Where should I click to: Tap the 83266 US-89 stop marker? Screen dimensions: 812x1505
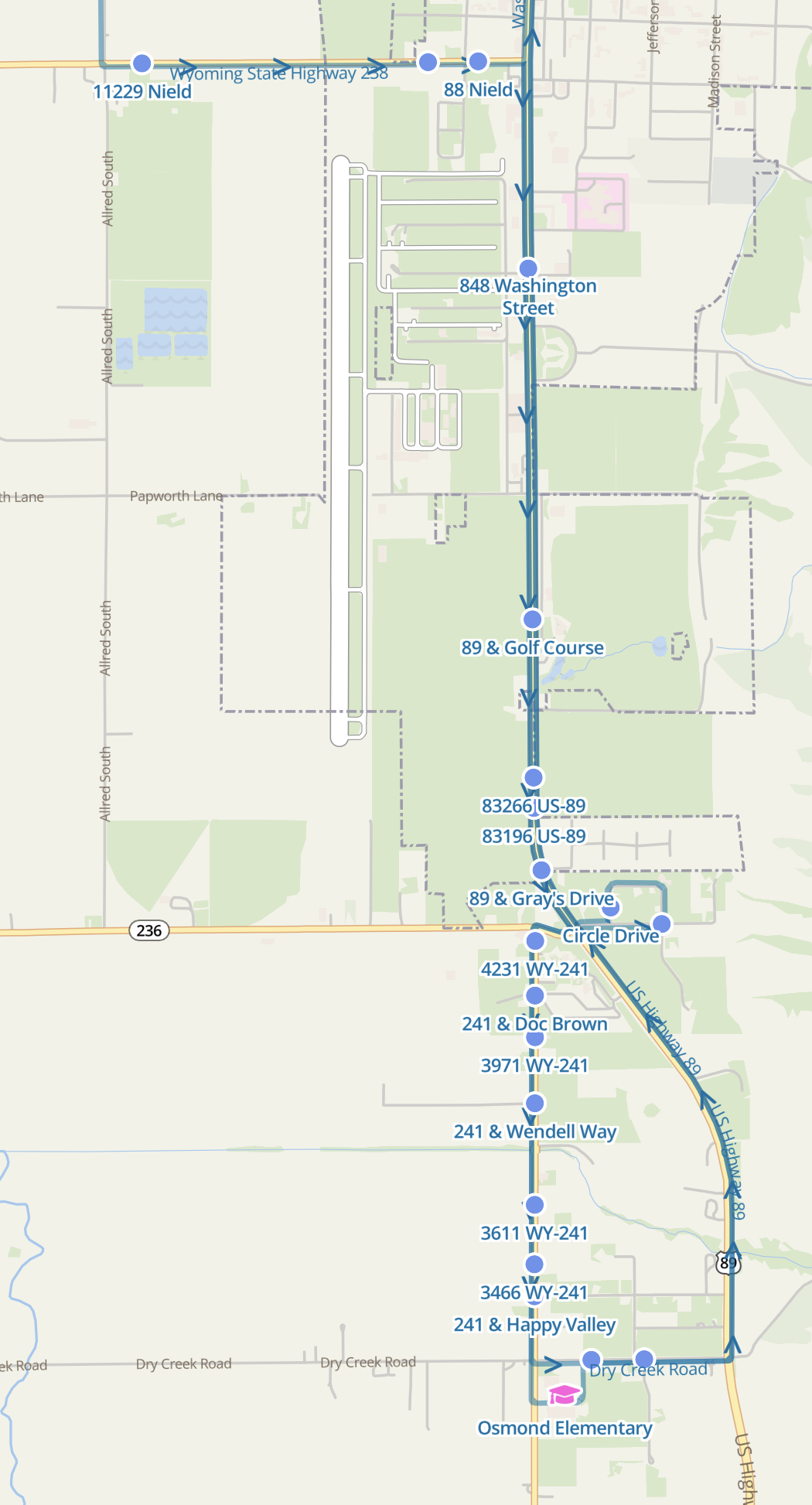click(534, 777)
